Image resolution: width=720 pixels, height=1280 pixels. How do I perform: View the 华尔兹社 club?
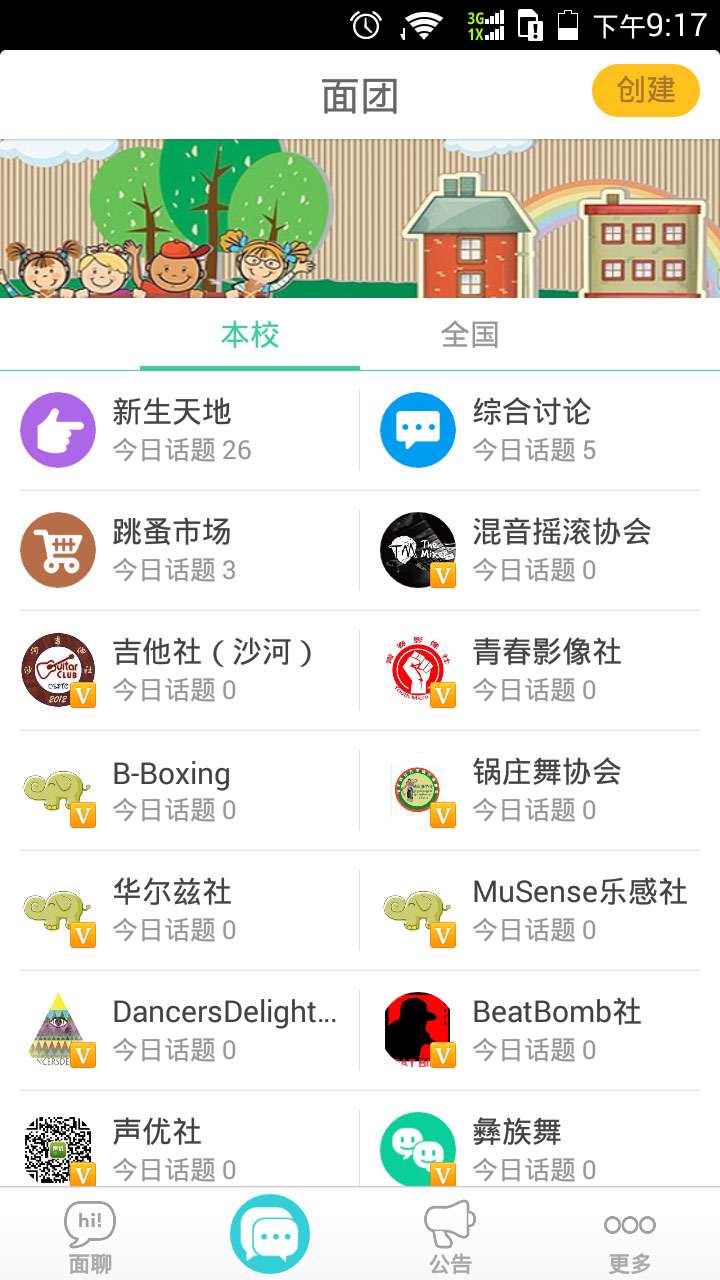coord(180,910)
